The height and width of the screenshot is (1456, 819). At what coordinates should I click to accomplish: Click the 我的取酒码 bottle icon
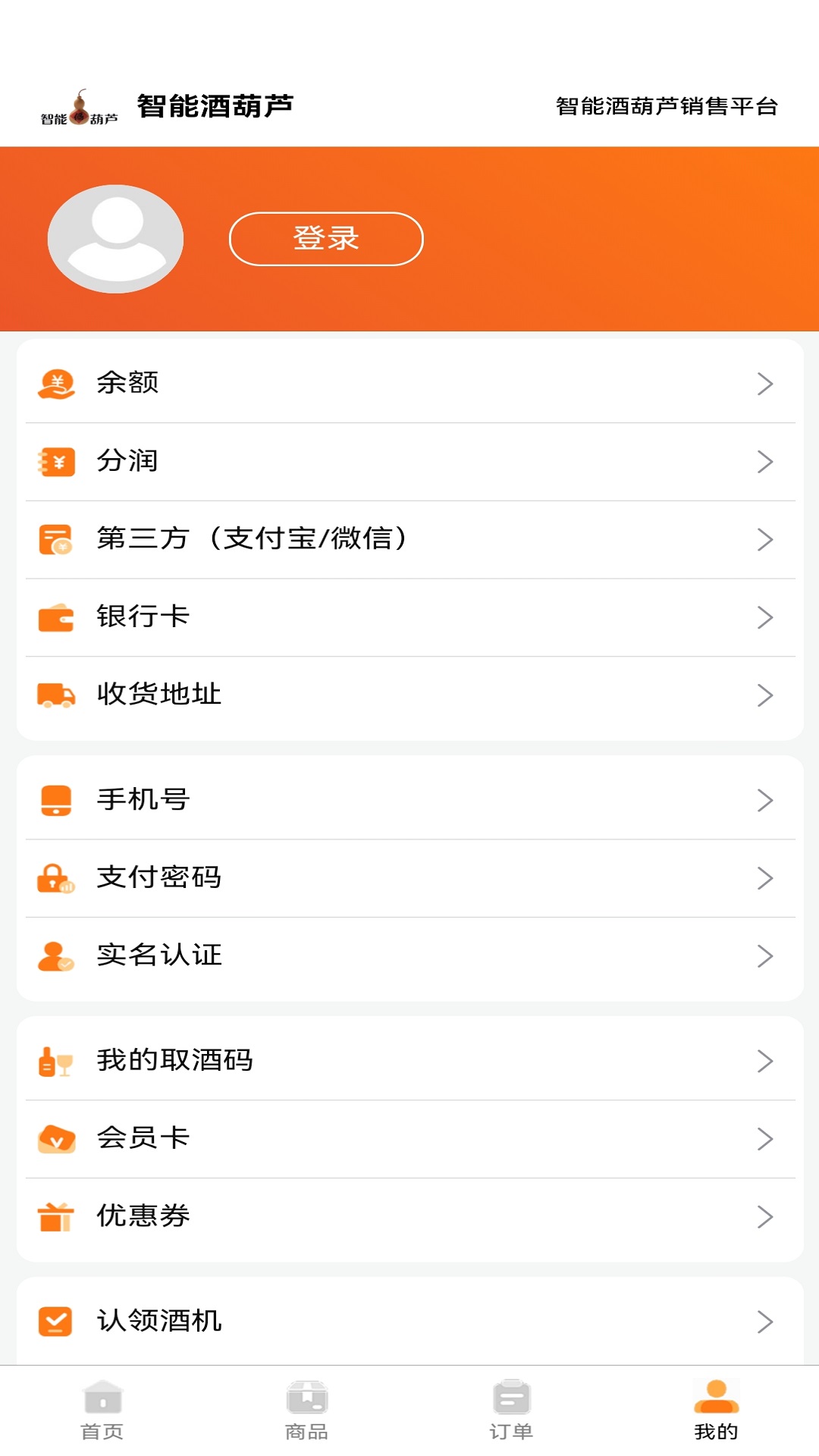click(x=57, y=1061)
